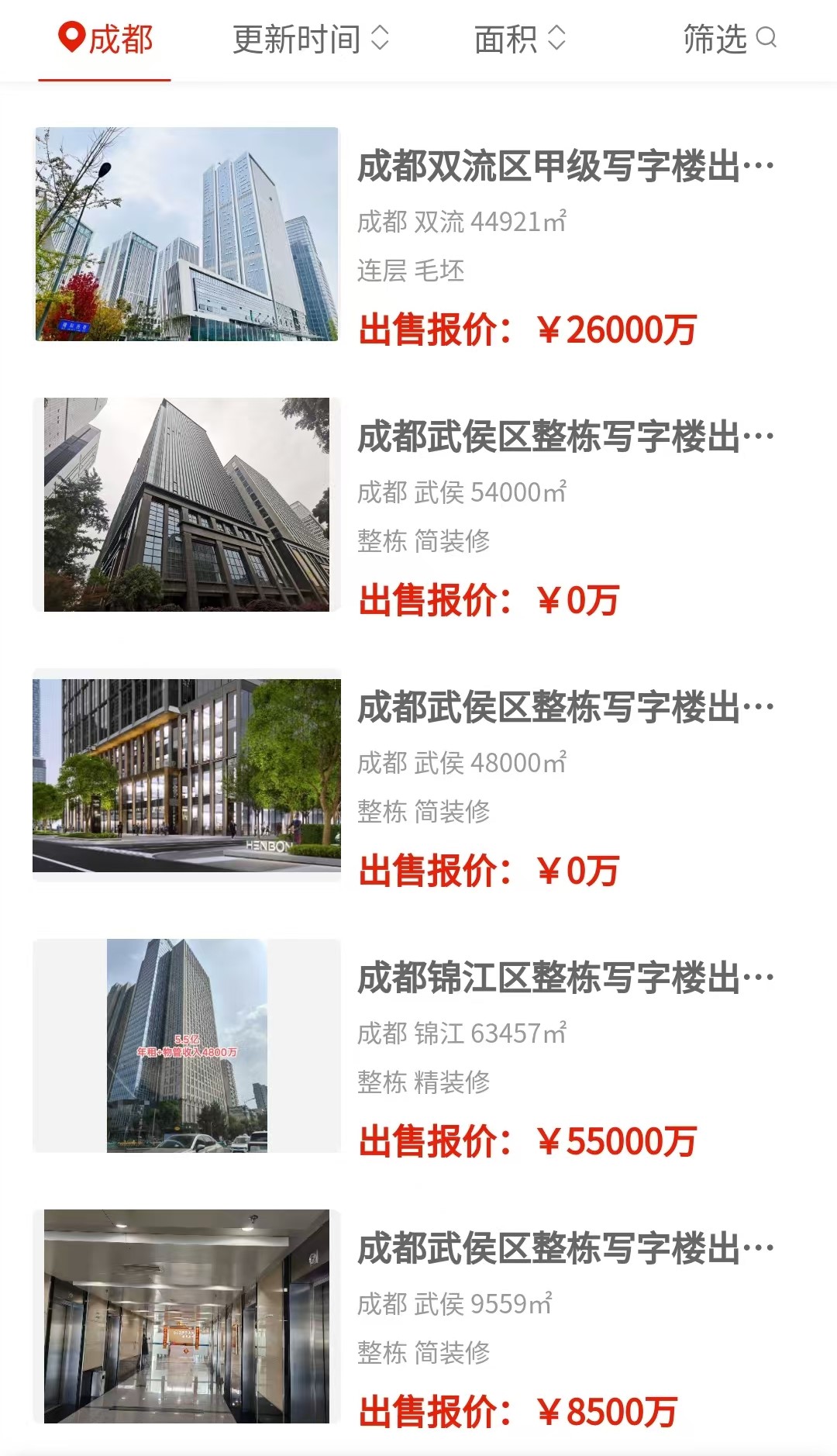Open the 筛选 filter options
Screen dimensions: 837x1456
tap(729, 39)
